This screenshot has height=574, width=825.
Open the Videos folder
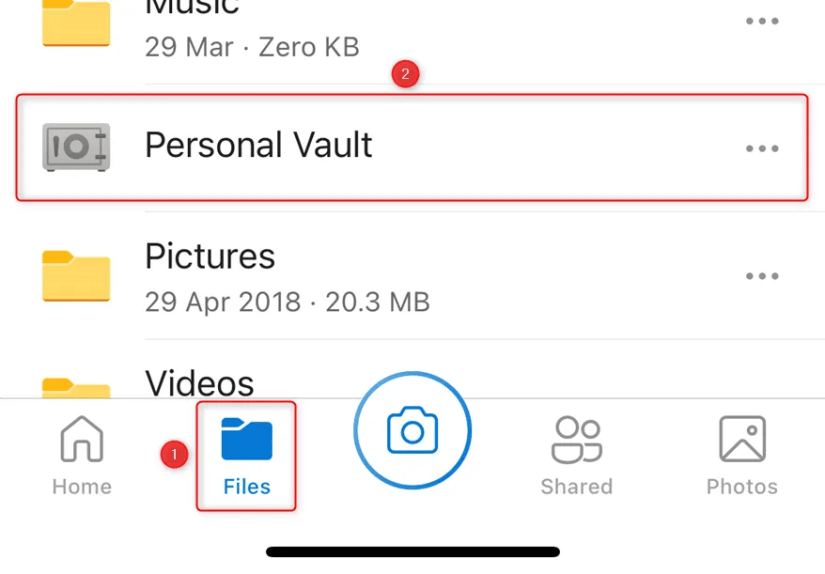point(199,383)
